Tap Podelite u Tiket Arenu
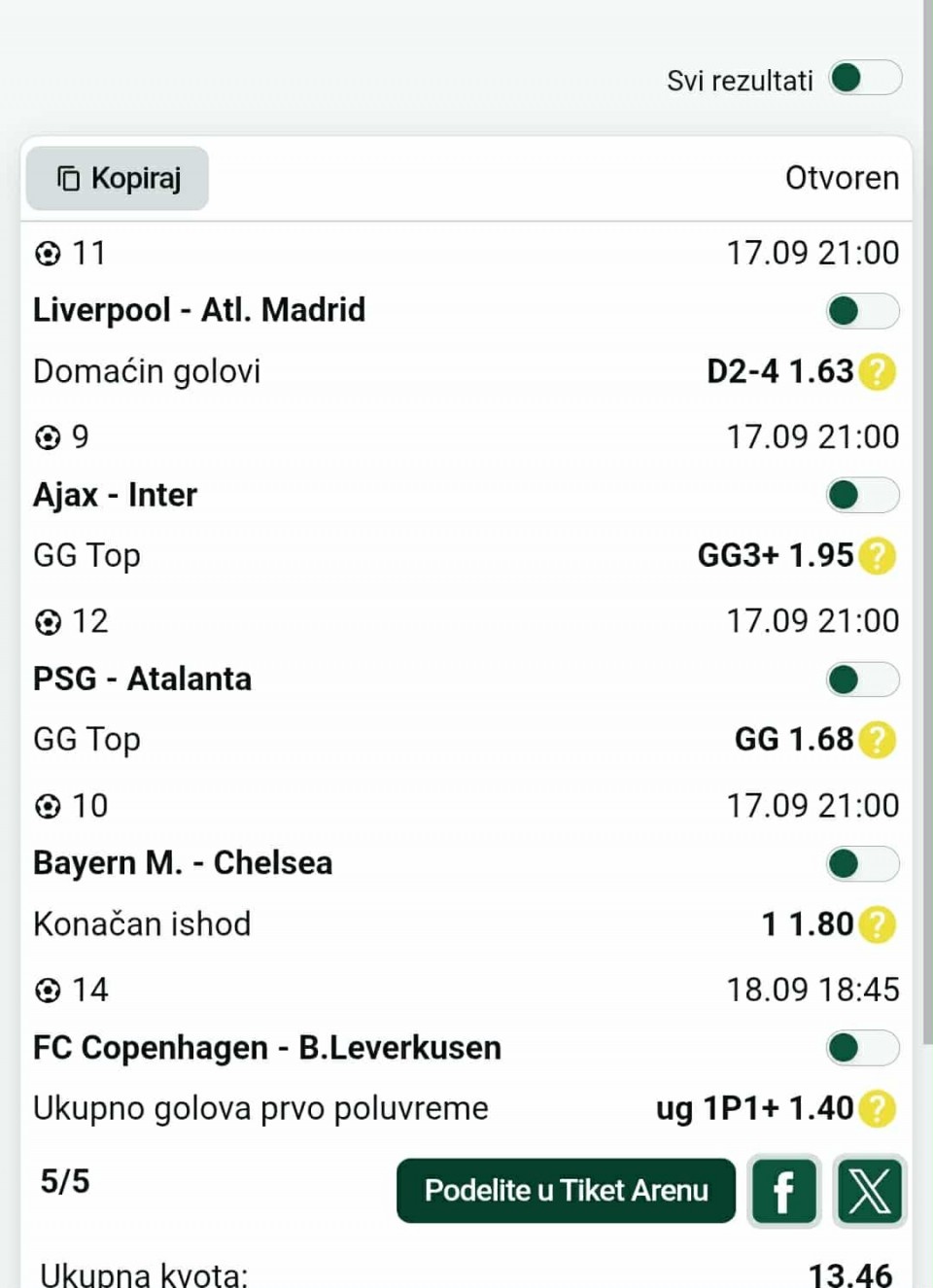 (566, 1191)
